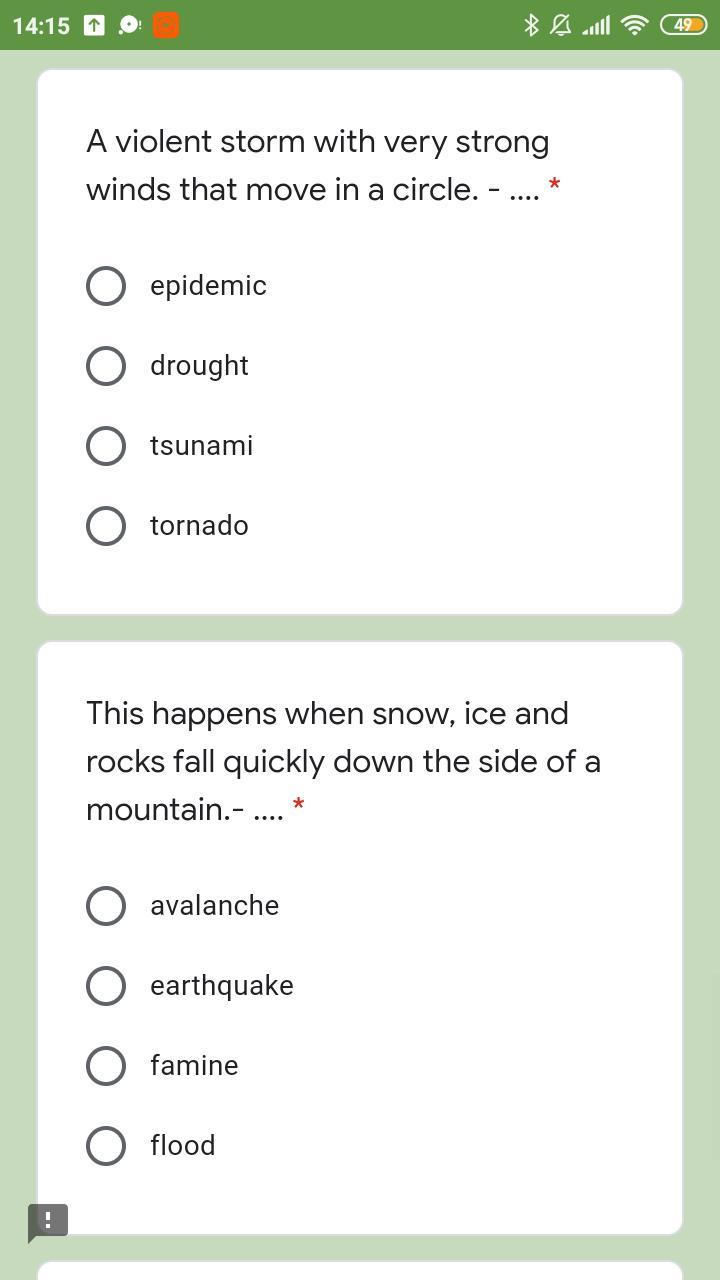The width and height of the screenshot is (720, 1280).
Task: Choose the earthquake option
Action: [x=106, y=986]
